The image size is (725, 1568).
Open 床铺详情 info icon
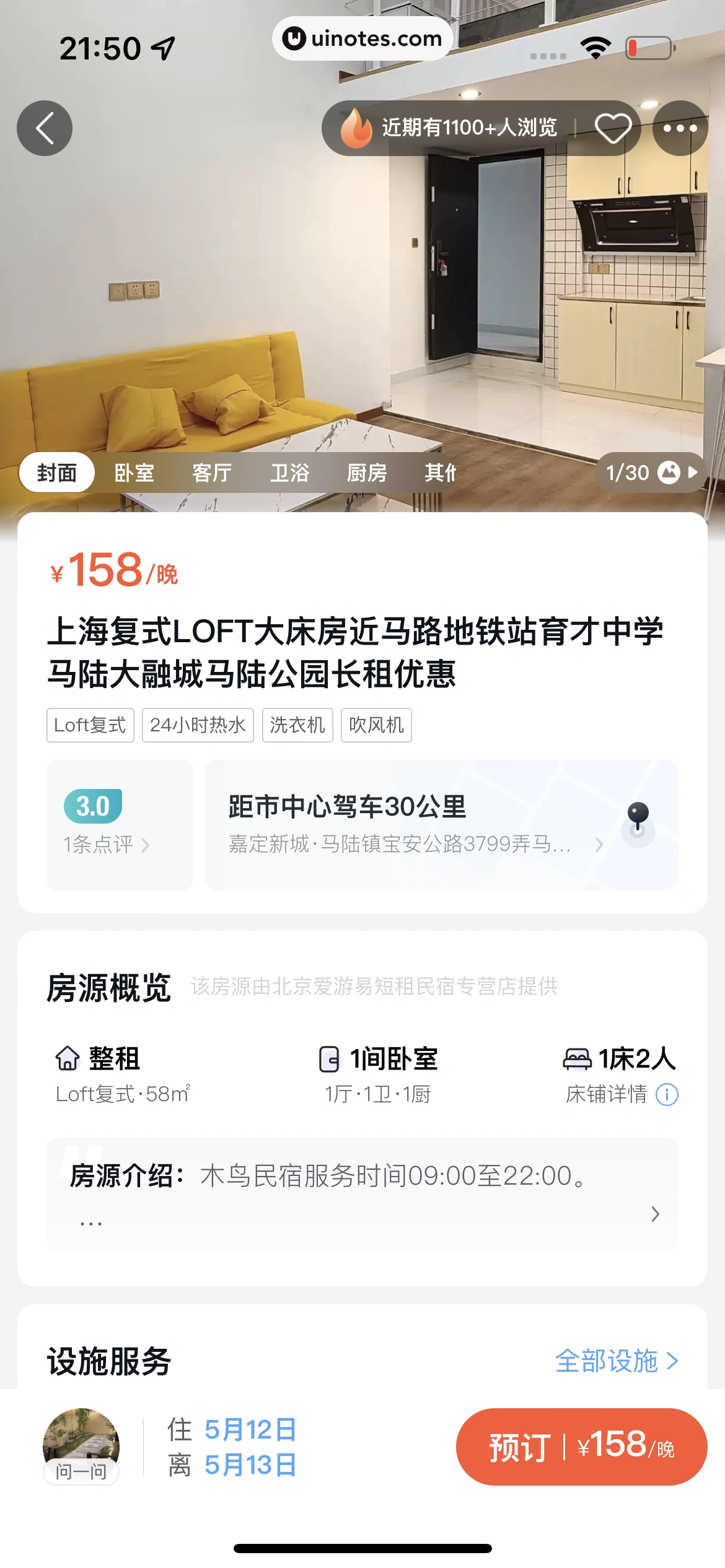667,1095
